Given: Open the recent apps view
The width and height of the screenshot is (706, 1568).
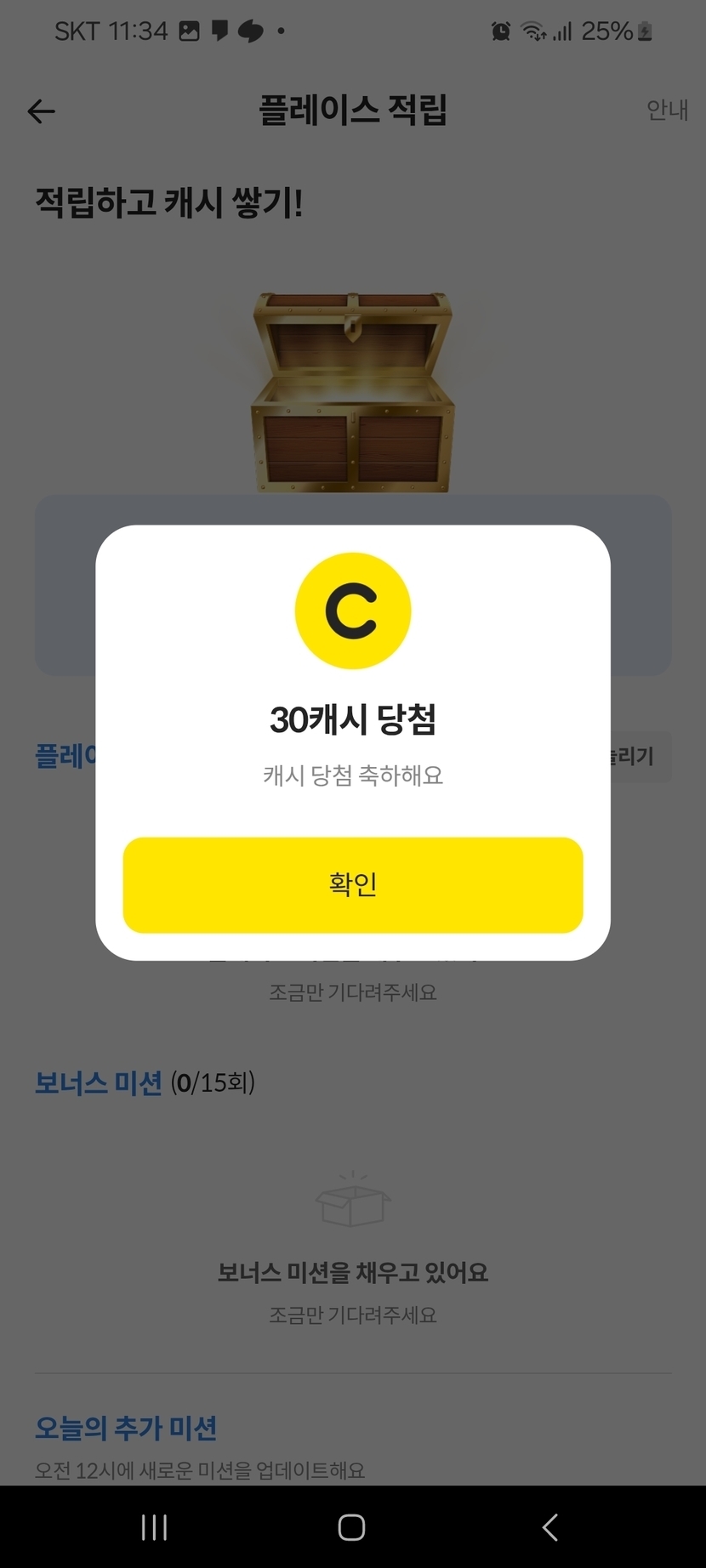Looking at the screenshot, I should (x=154, y=1527).
